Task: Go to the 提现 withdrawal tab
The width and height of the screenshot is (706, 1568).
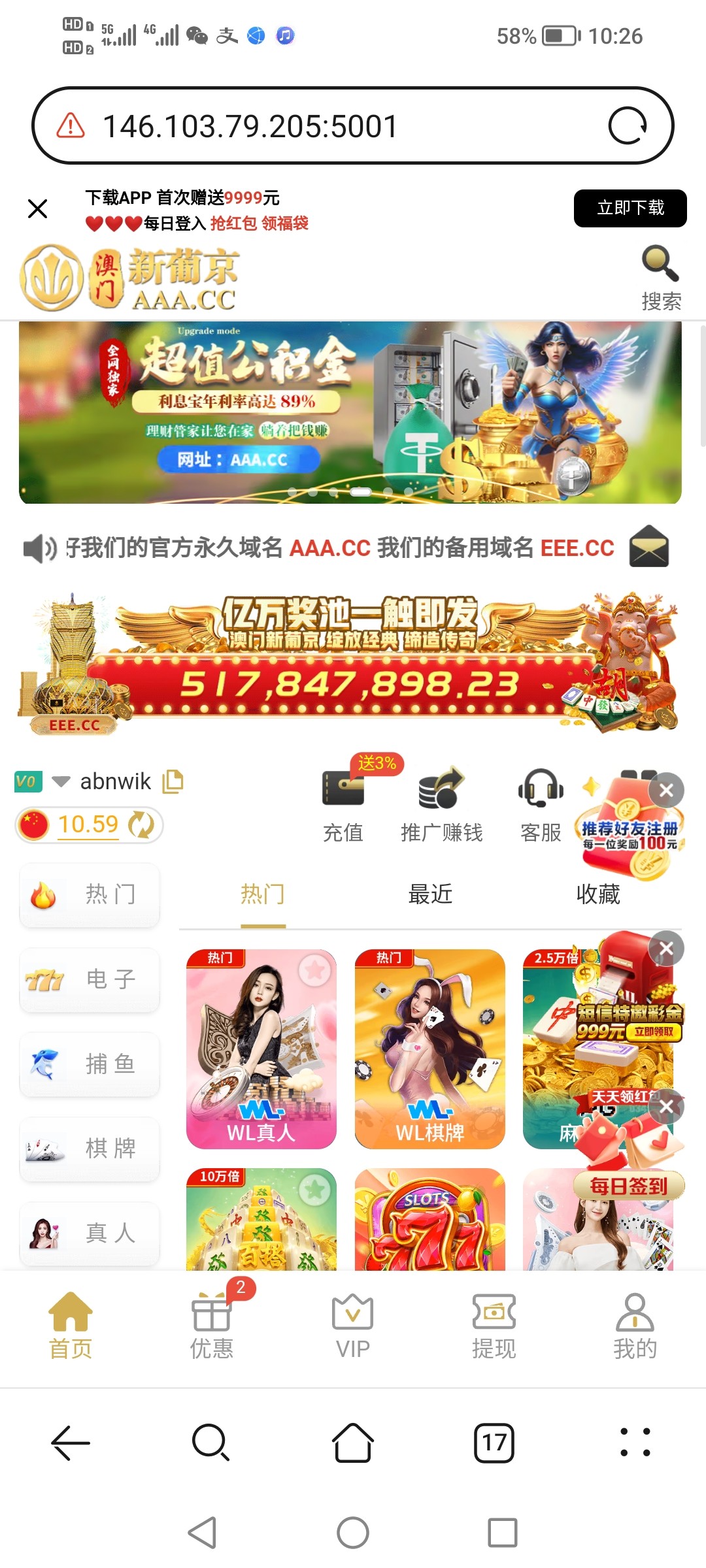Action: pos(494,1326)
